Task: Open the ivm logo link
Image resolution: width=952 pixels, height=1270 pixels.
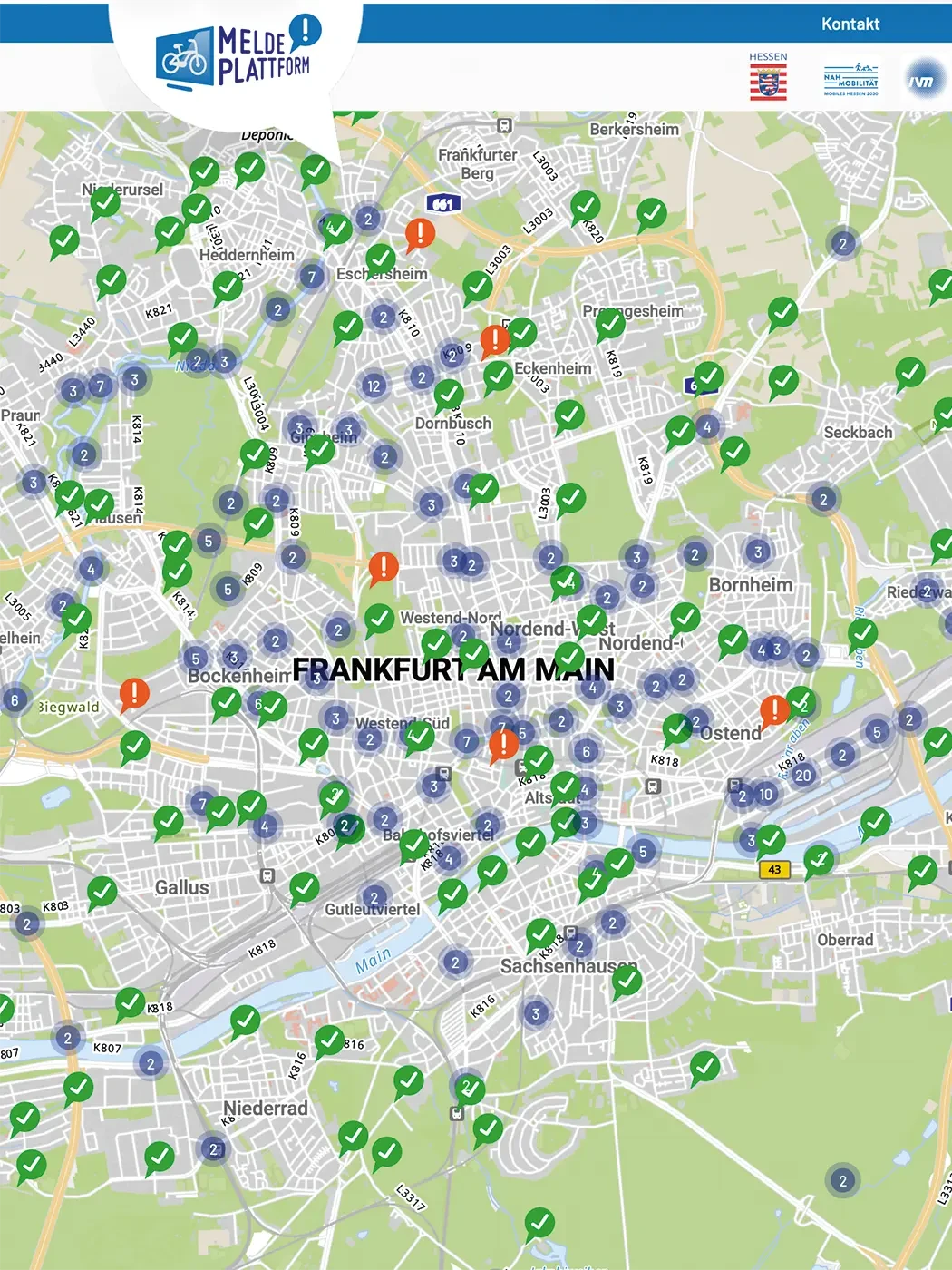Action: (x=922, y=82)
